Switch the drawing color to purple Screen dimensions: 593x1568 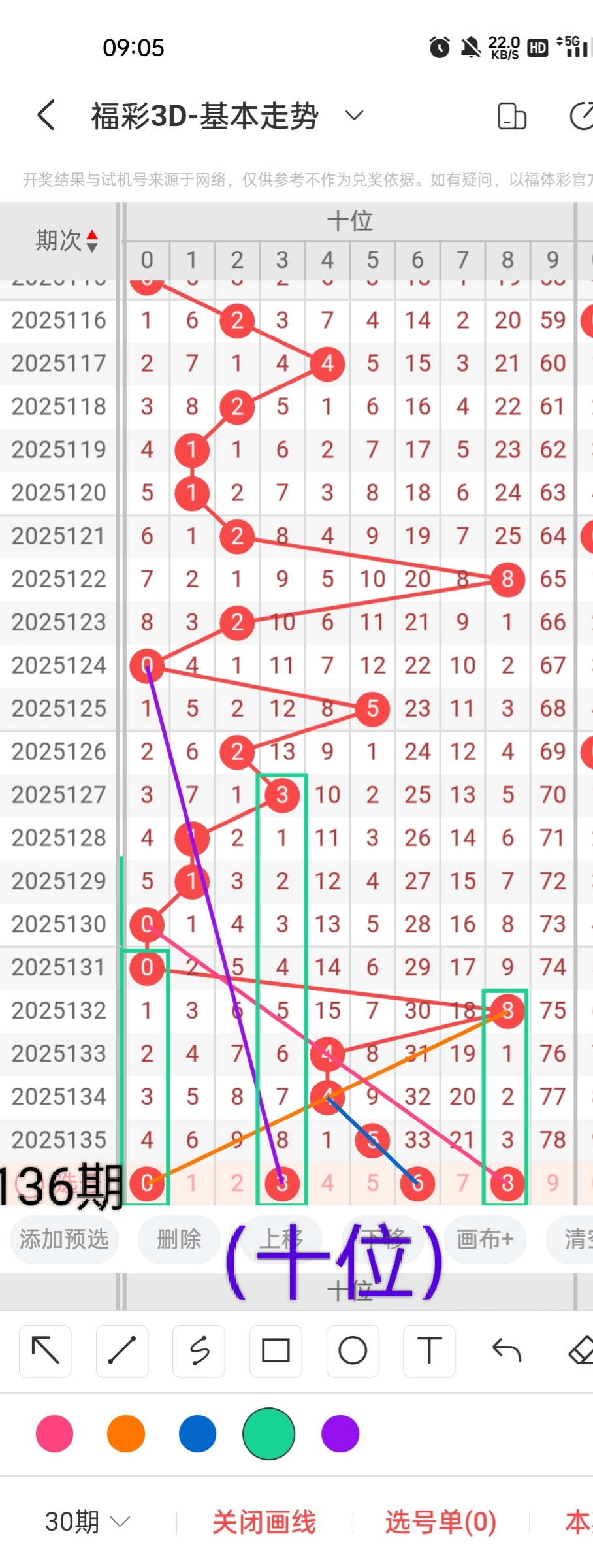pos(340,1433)
